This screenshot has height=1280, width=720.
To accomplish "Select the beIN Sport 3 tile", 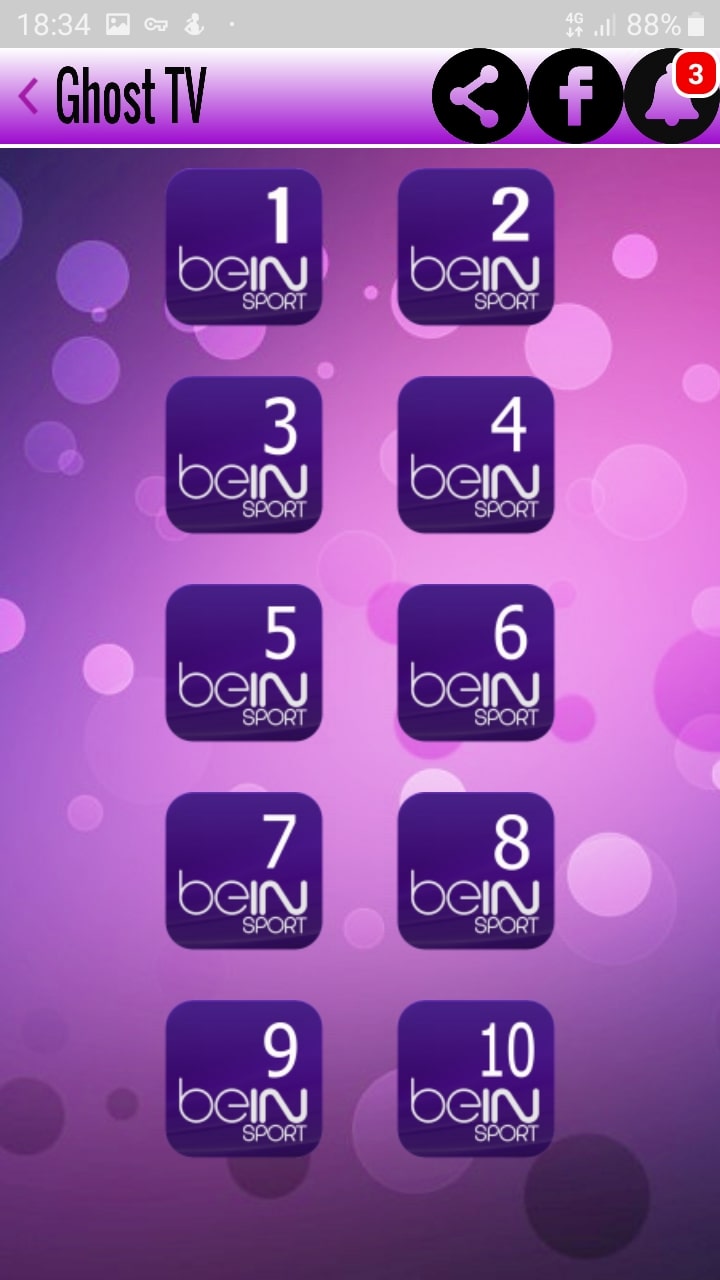I will click(x=244, y=455).
